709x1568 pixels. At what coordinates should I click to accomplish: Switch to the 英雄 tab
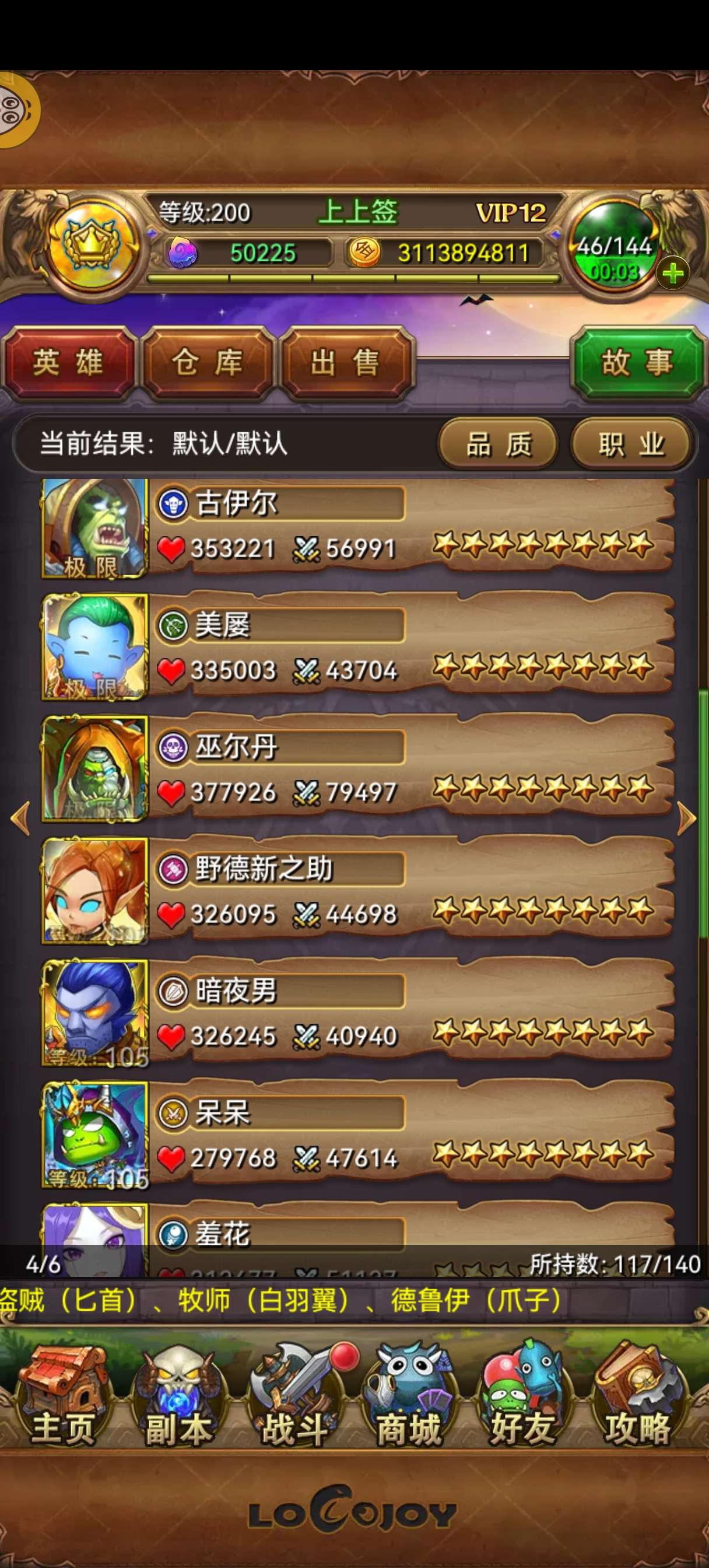pyautogui.click(x=68, y=363)
